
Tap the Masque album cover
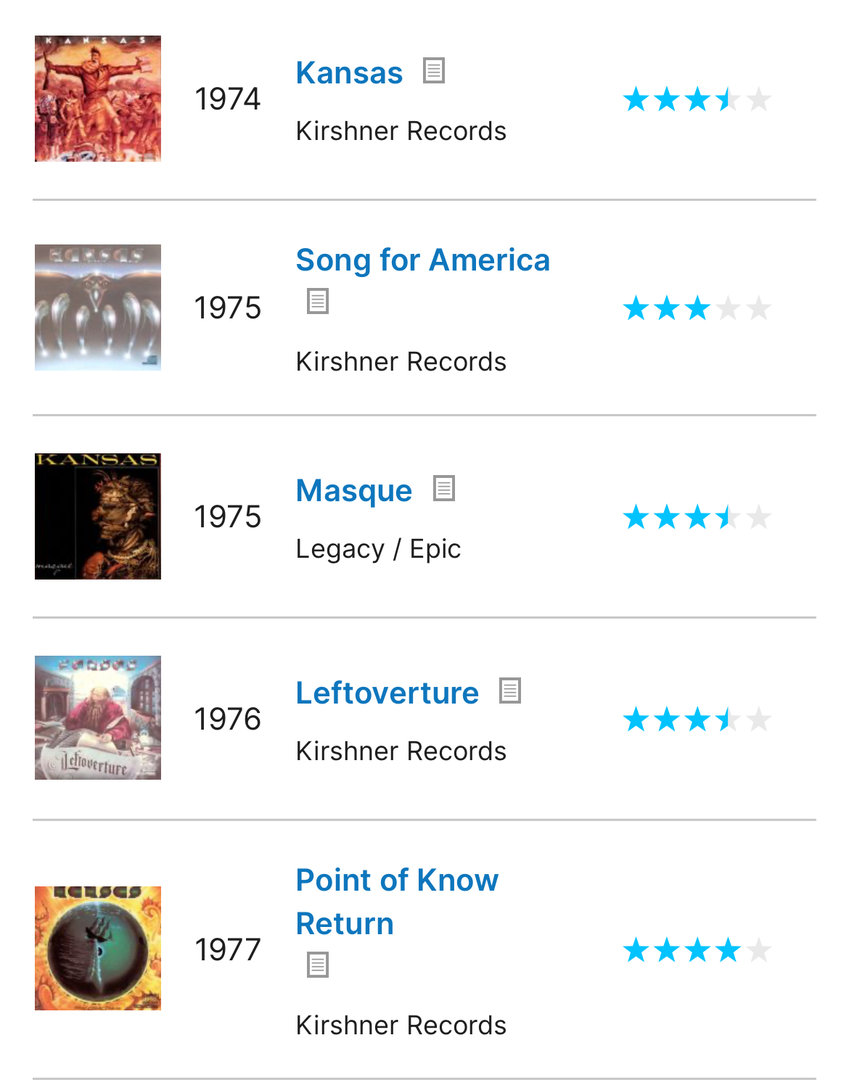coord(98,516)
